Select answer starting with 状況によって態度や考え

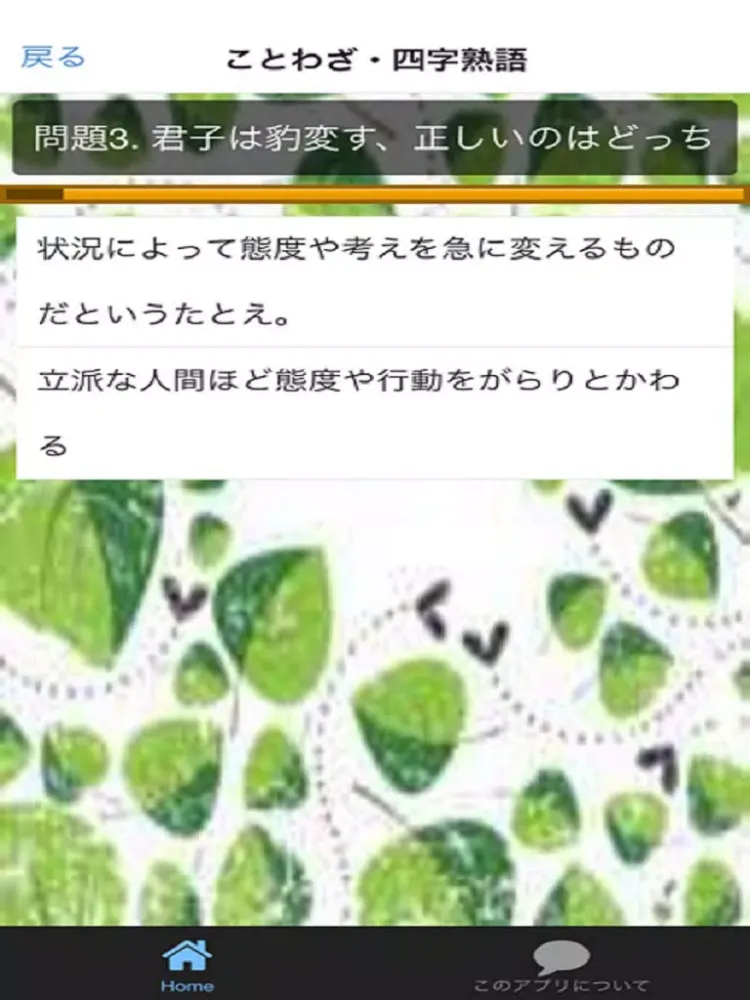click(375, 283)
